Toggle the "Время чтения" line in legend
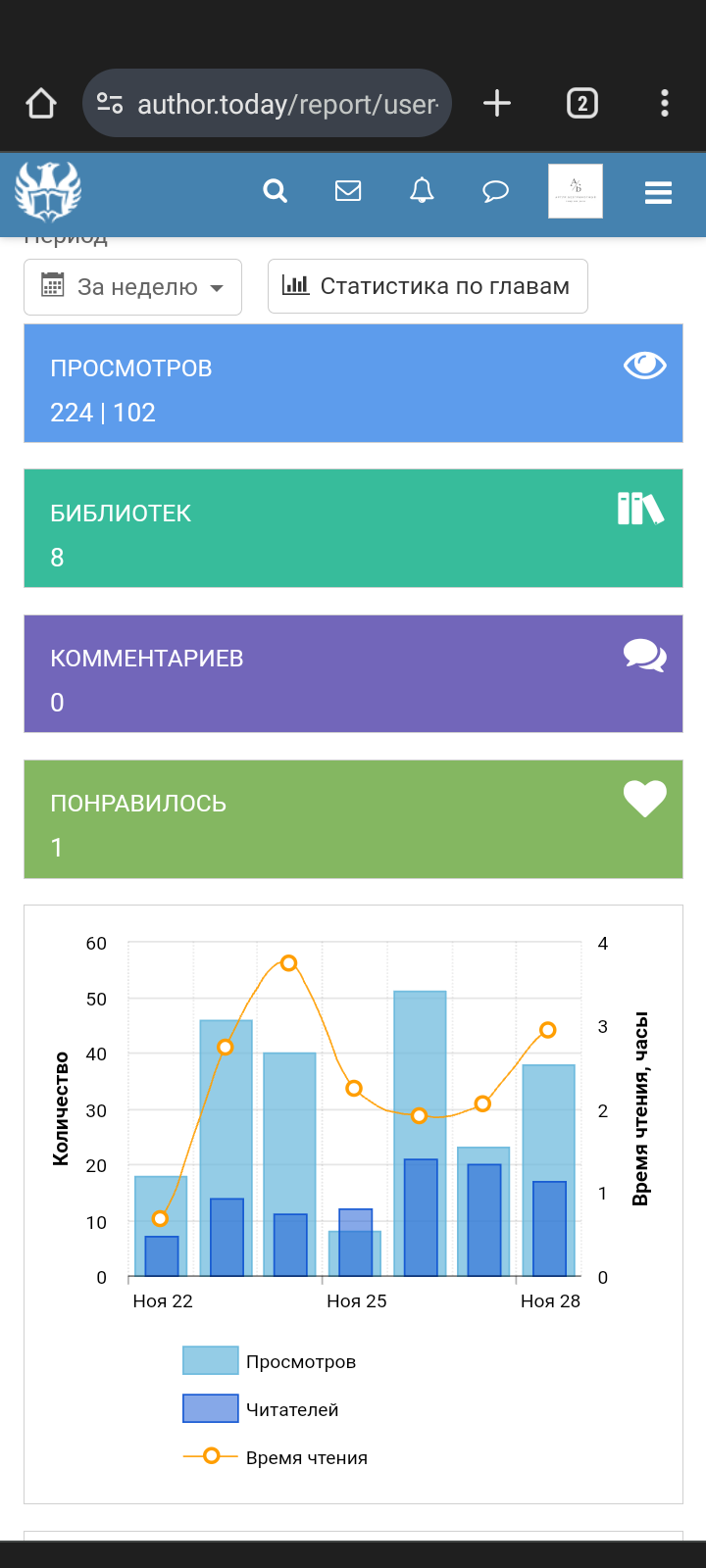Image resolution: width=706 pixels, height=1568 pixels. pos(276,1457)
